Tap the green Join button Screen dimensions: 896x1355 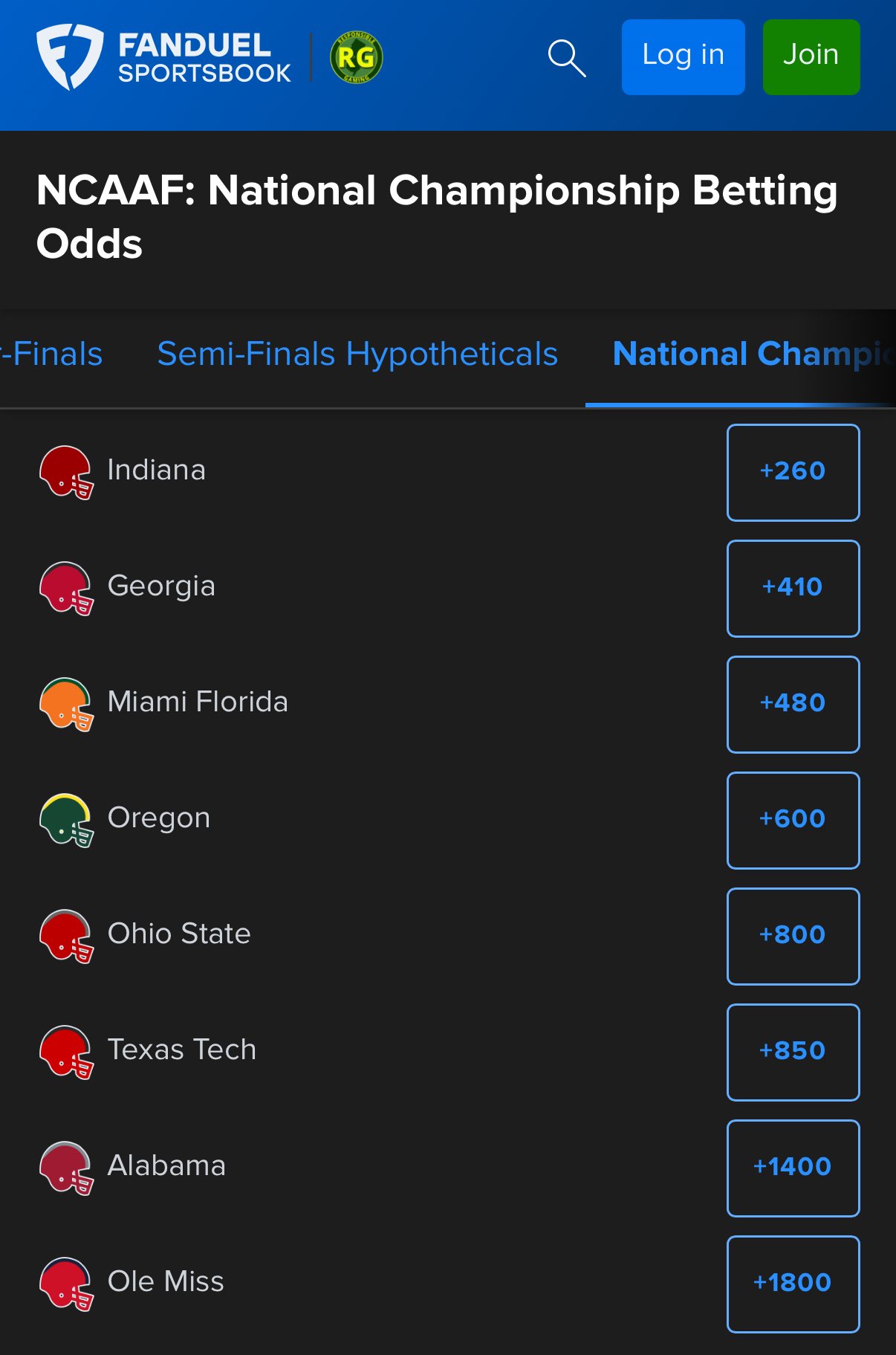pos(811,57)
